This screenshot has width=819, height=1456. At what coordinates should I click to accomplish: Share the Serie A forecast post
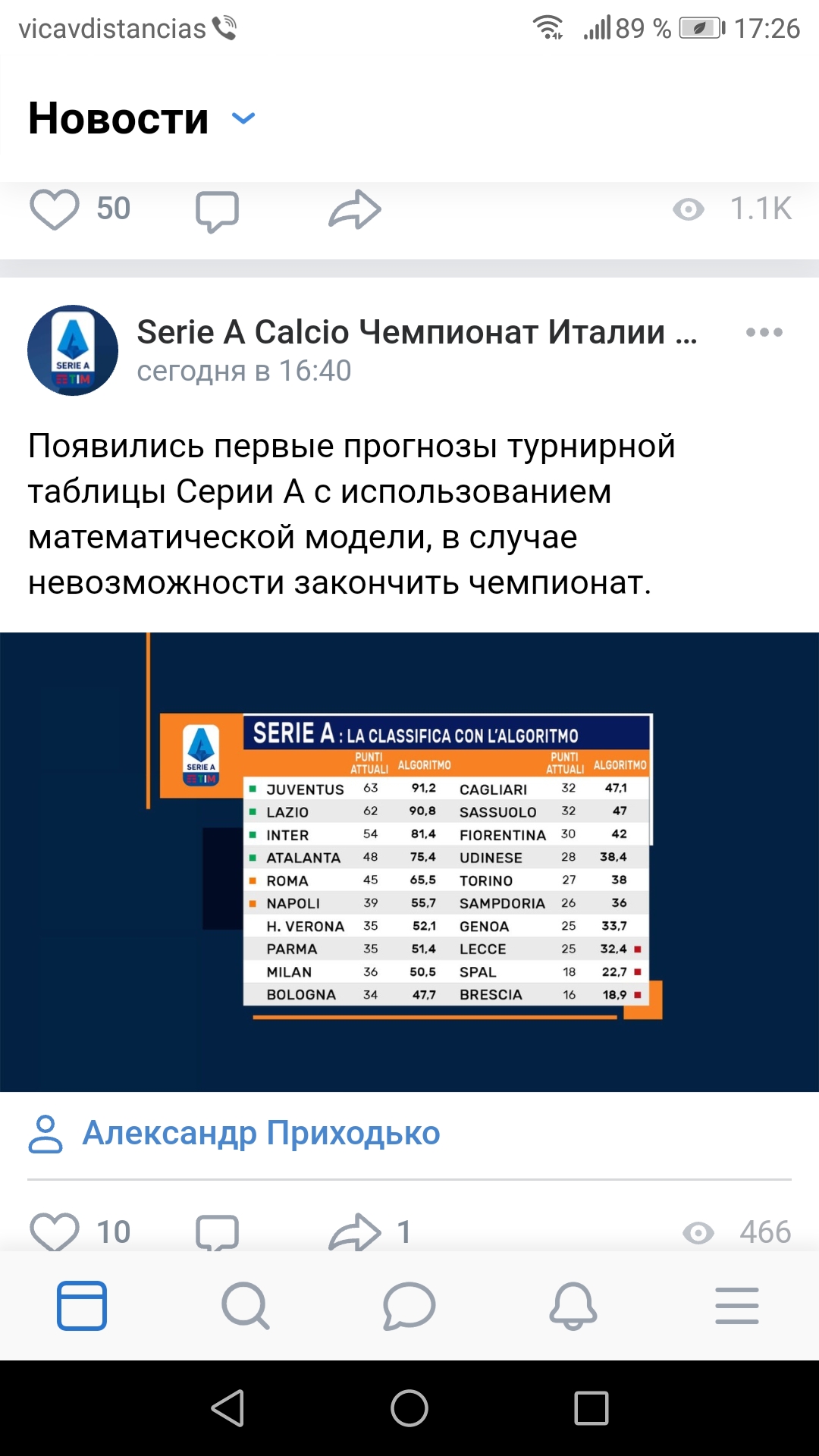[354, 1230]
